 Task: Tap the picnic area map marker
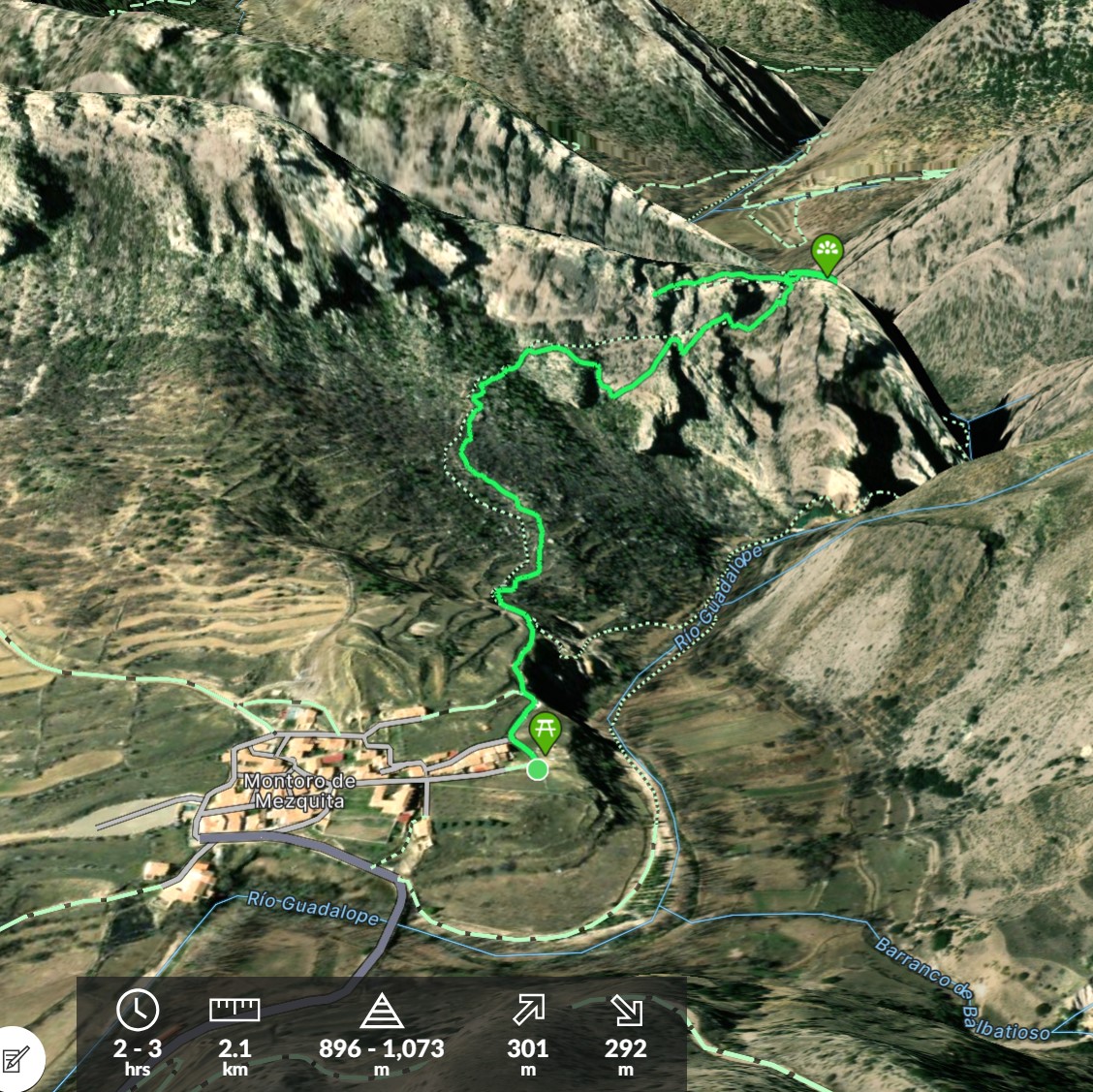[546, 730]
